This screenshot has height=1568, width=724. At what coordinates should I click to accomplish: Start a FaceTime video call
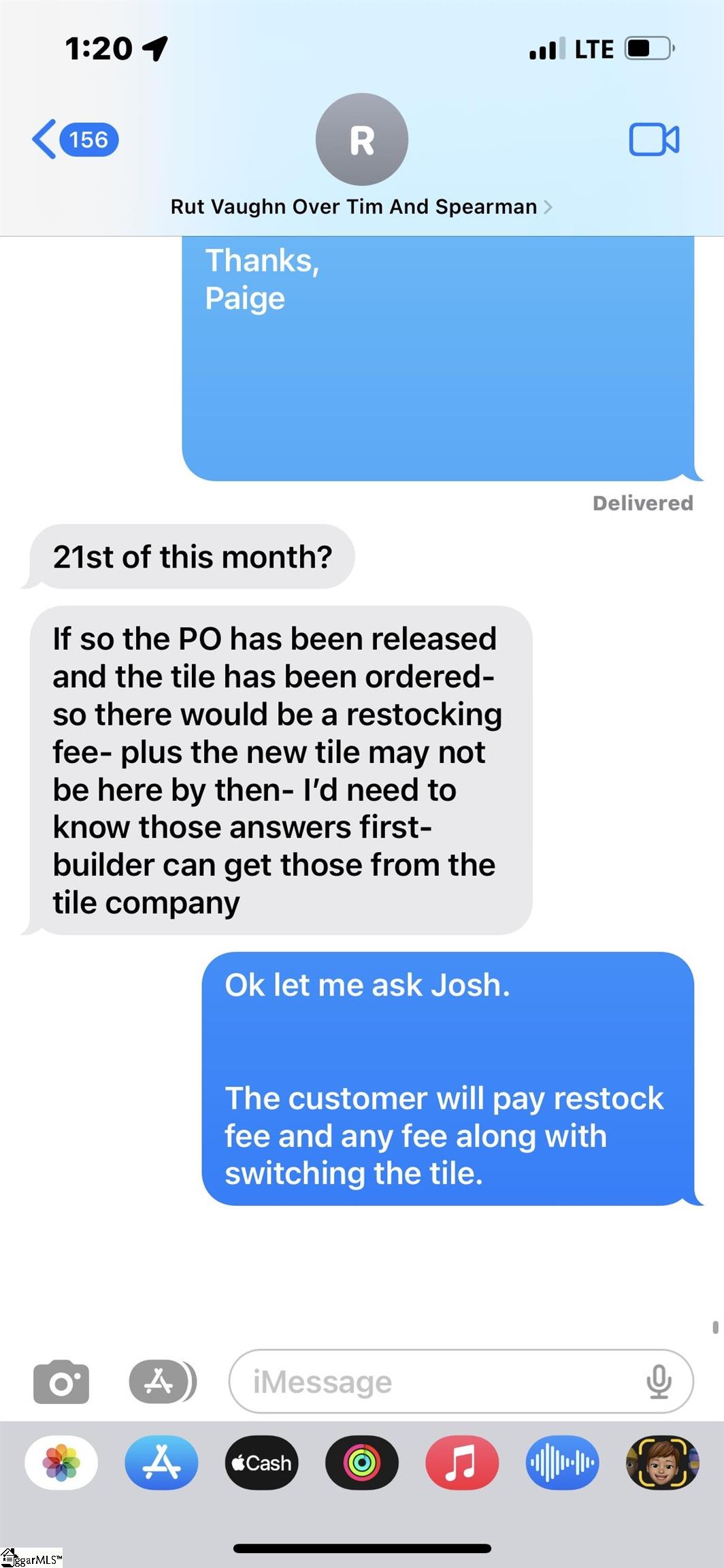654,140
